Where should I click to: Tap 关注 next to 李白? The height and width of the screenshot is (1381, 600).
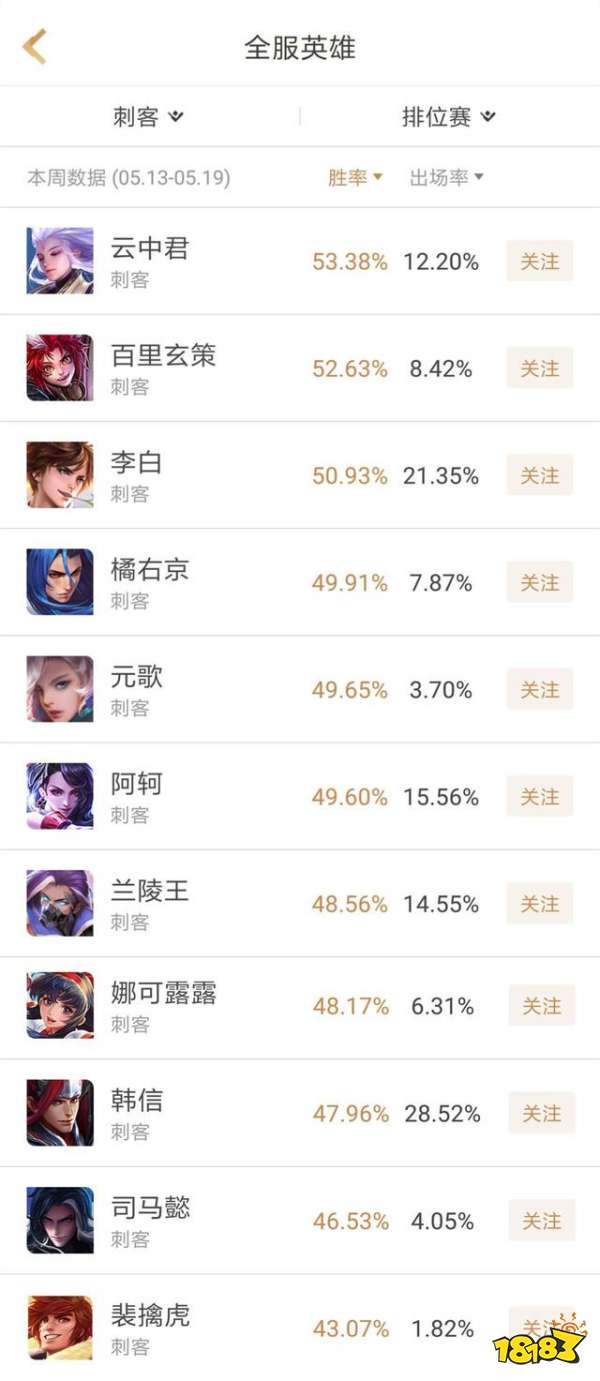pyautogui.click(x=539, y=476)
